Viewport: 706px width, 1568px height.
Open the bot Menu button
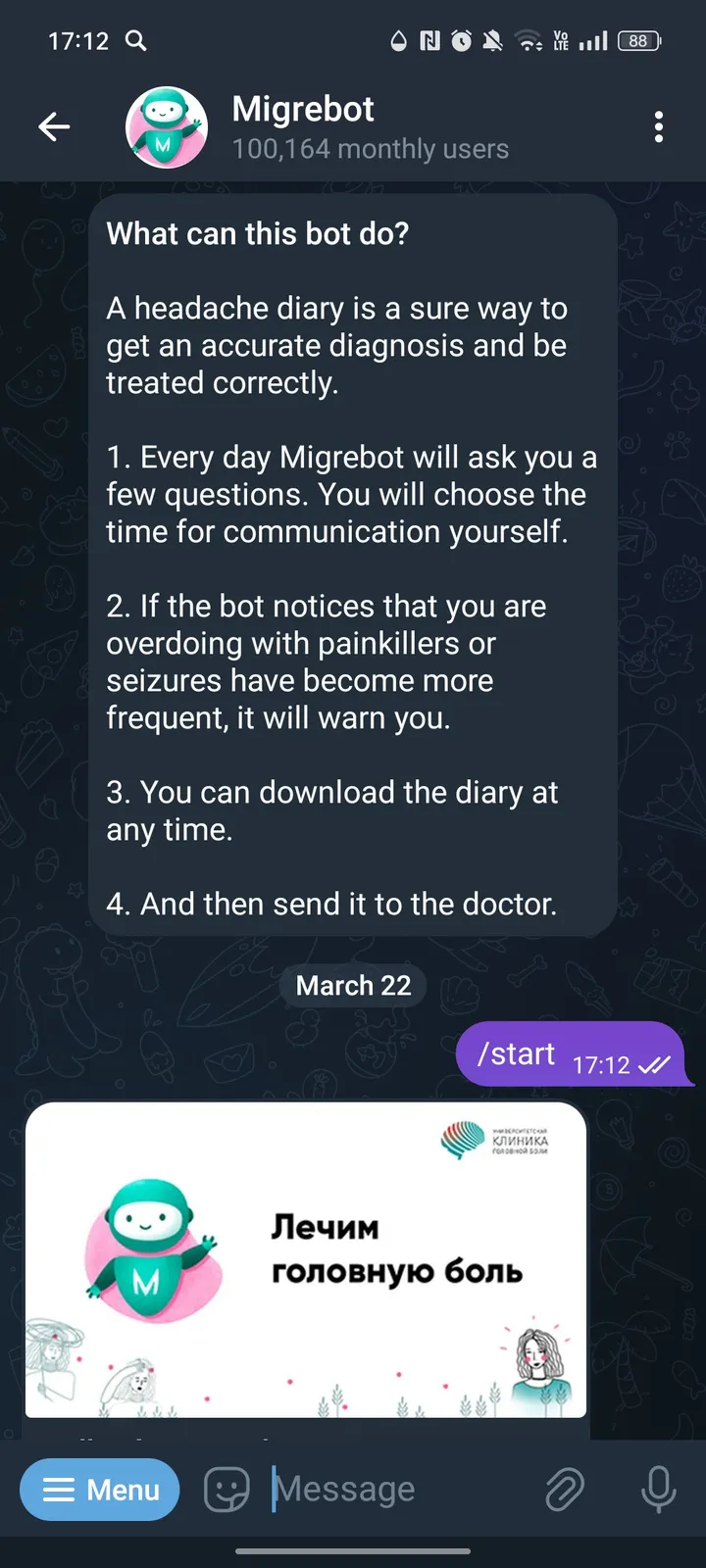[99, 1490]
